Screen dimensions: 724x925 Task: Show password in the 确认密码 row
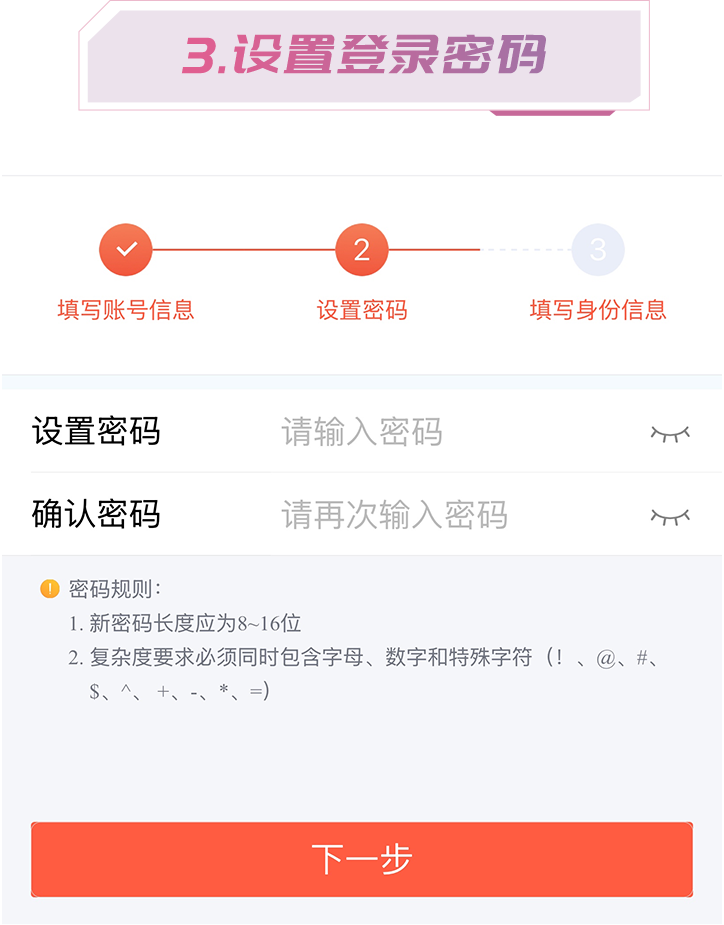670,516
